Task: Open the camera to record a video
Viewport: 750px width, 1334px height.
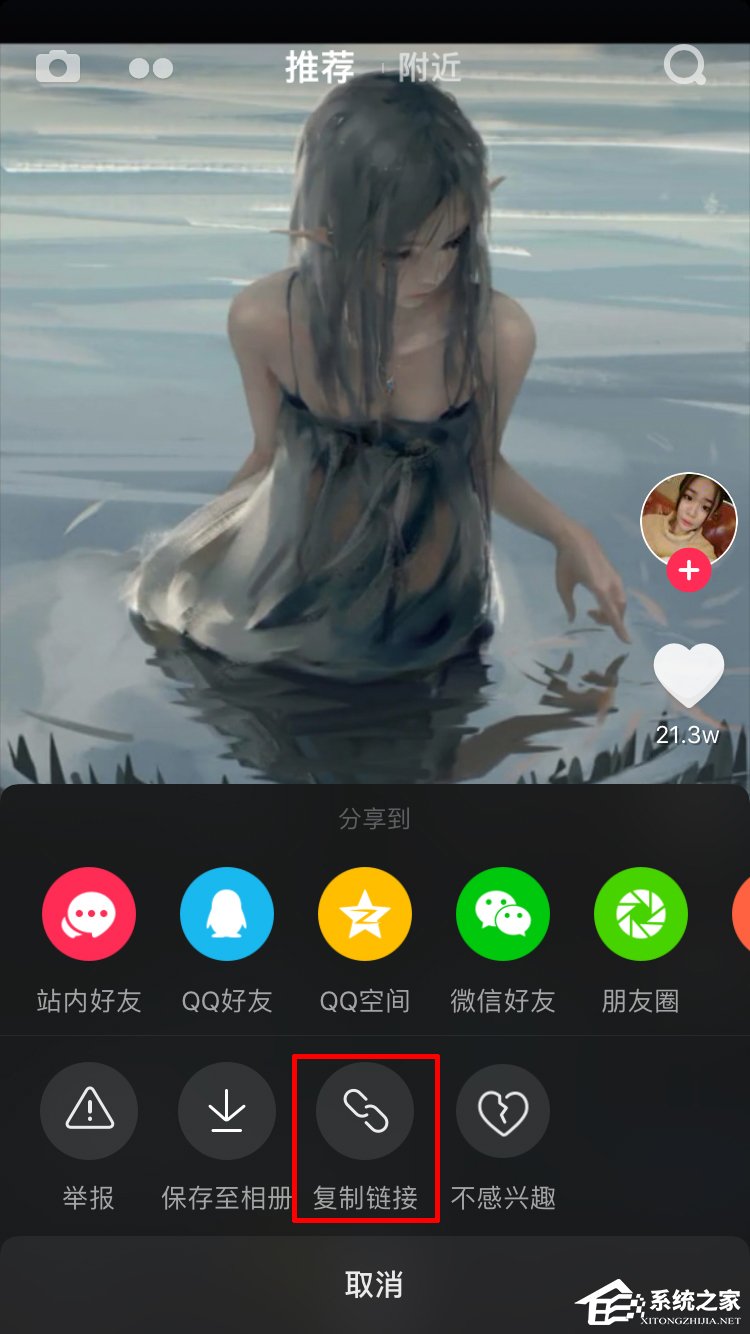Action: (59, 66)
